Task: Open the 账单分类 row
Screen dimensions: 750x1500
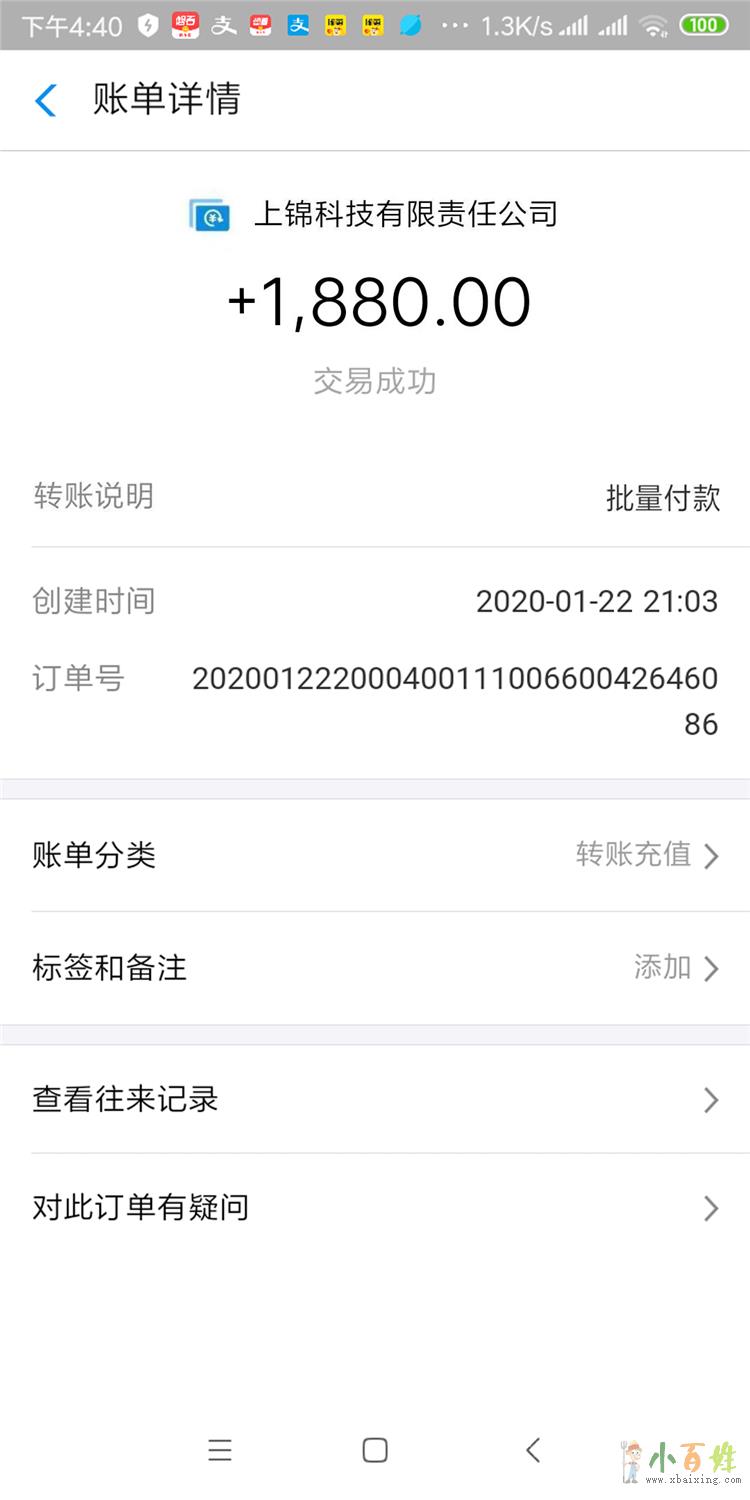Action: (375, 855)
